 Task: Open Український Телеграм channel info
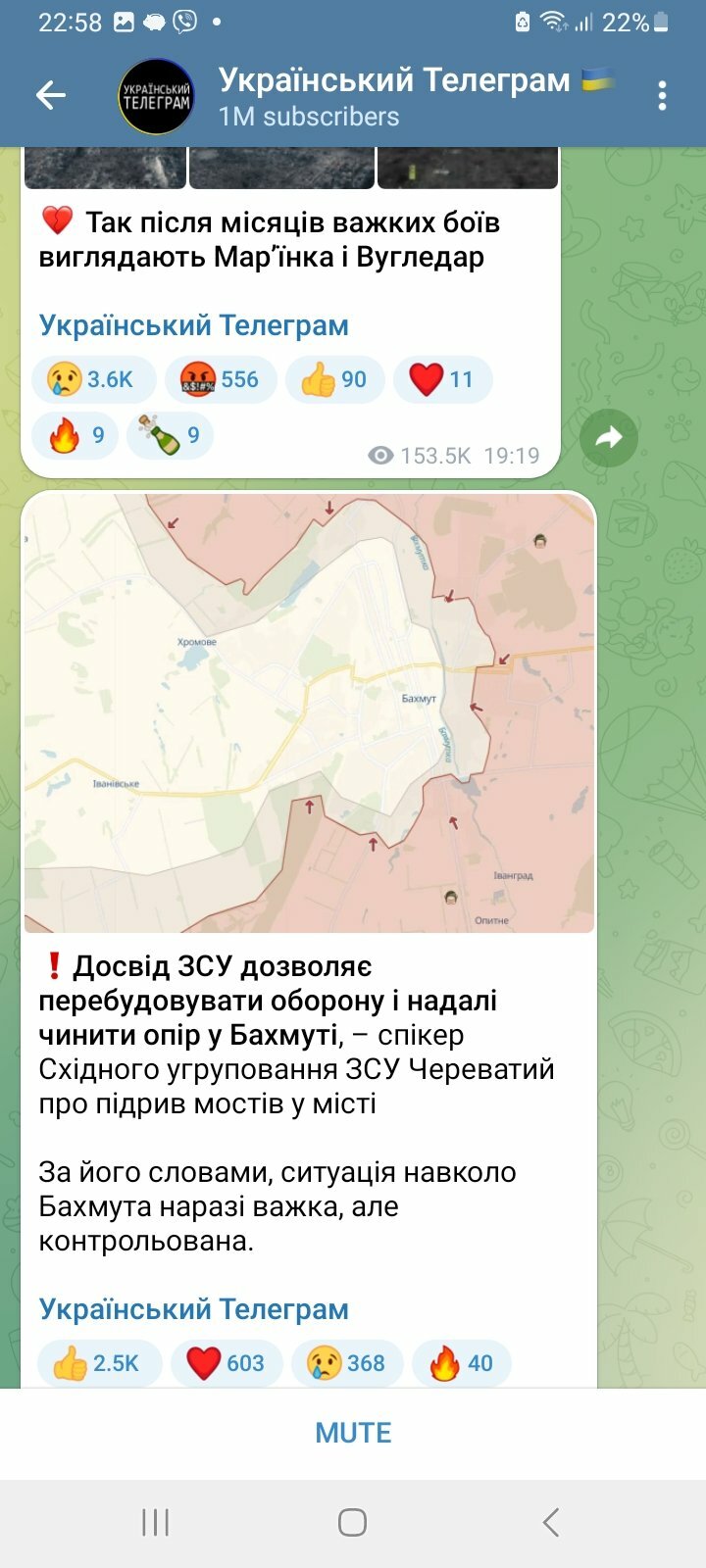point(392,95)
